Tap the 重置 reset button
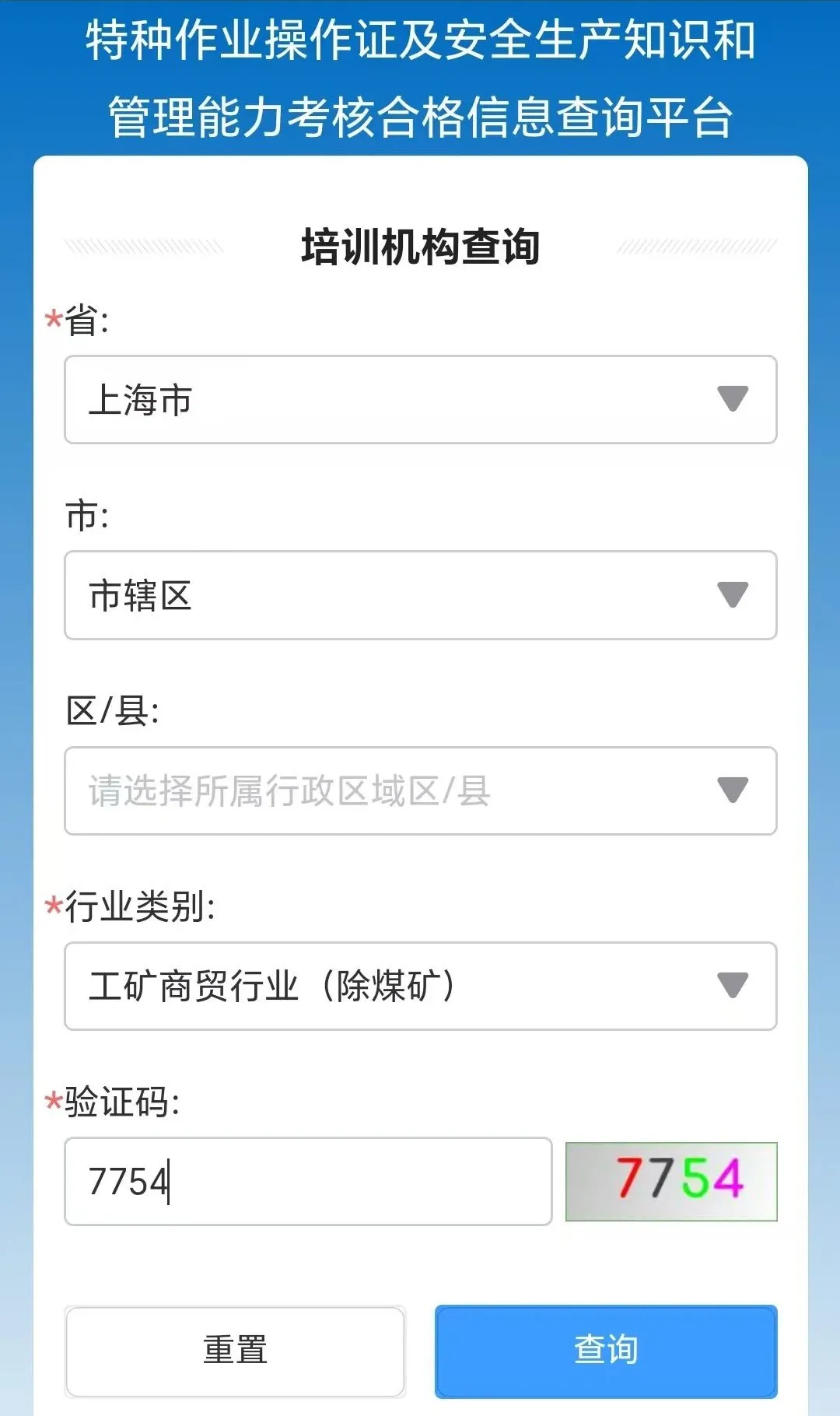Screen dimensions: 840x1416 235,1351
